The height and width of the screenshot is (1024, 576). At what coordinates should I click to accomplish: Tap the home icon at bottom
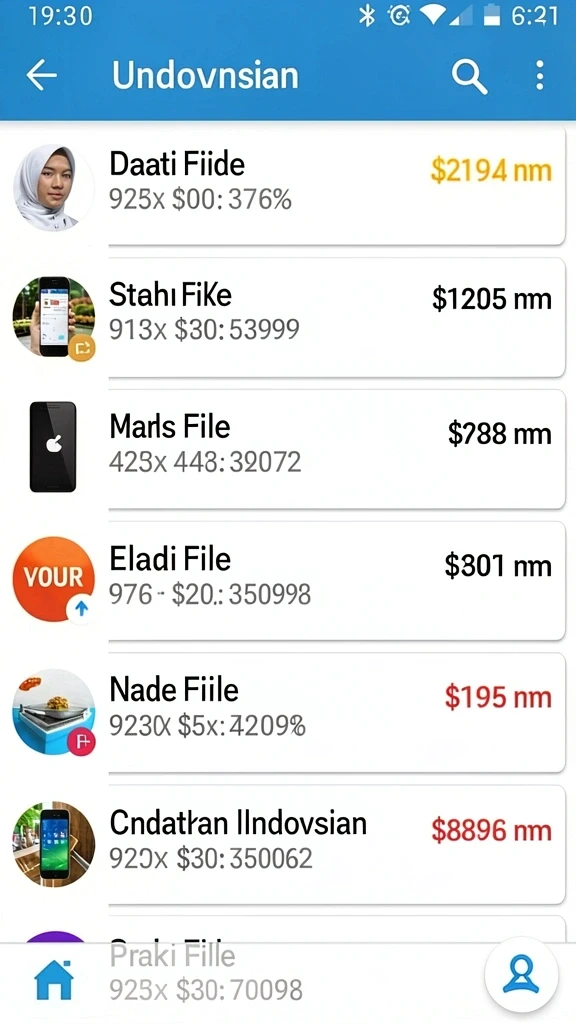[x=54, y=980]
